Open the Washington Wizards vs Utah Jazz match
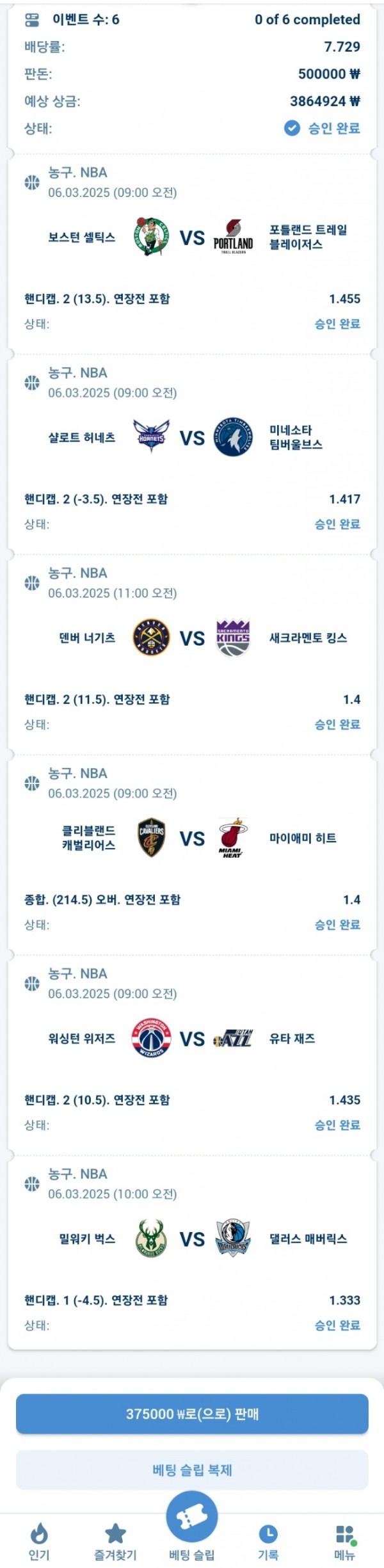Viewport: 384px width, 1568px height. tap(192, 1039)
